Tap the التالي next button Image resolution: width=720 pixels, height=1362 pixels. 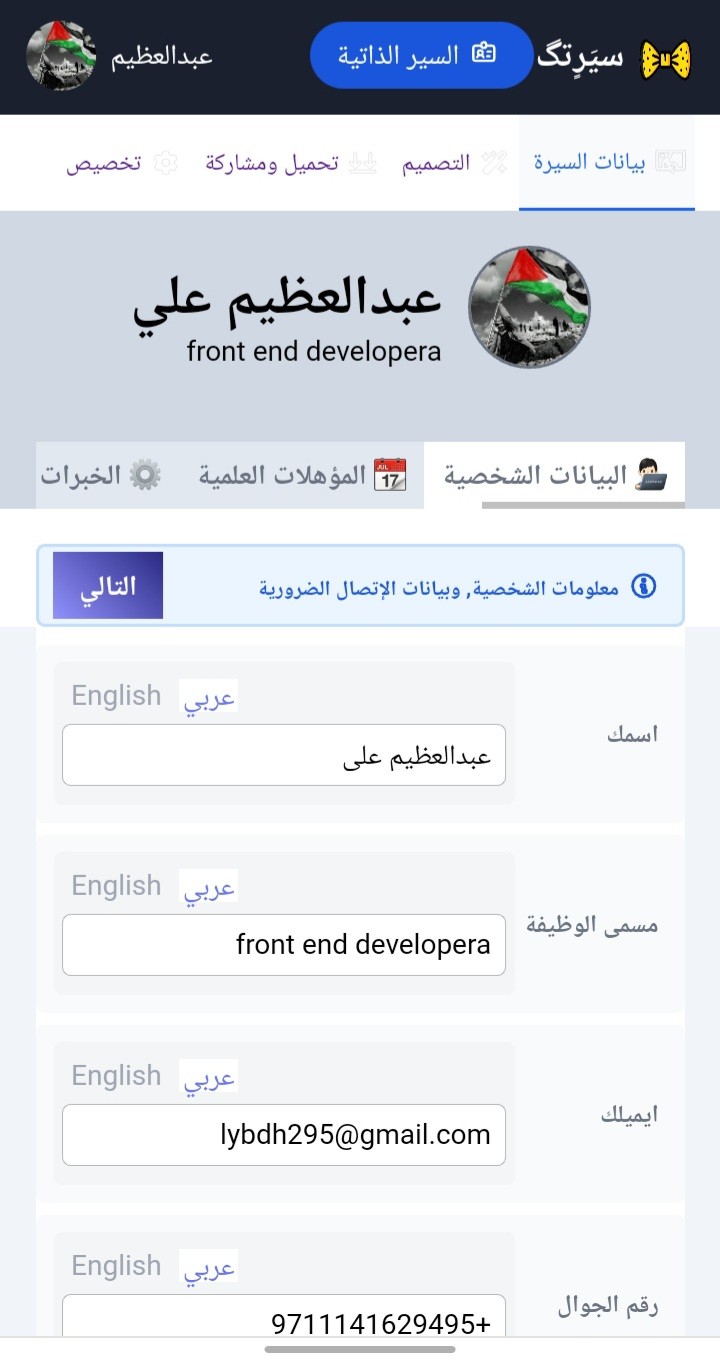(108, 586)
